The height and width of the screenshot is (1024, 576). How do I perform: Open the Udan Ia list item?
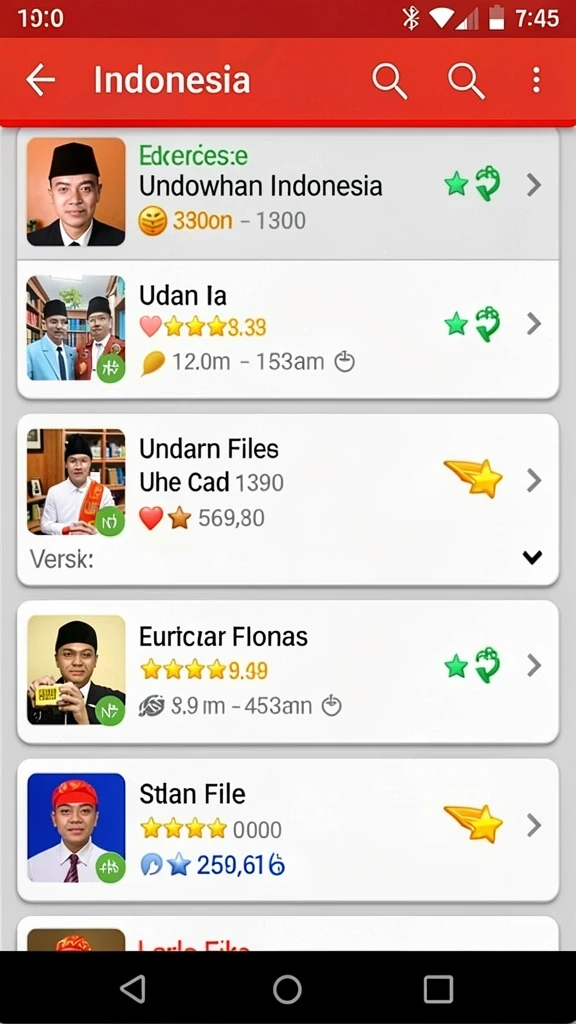pyautogui.click(x=288, y=328)
